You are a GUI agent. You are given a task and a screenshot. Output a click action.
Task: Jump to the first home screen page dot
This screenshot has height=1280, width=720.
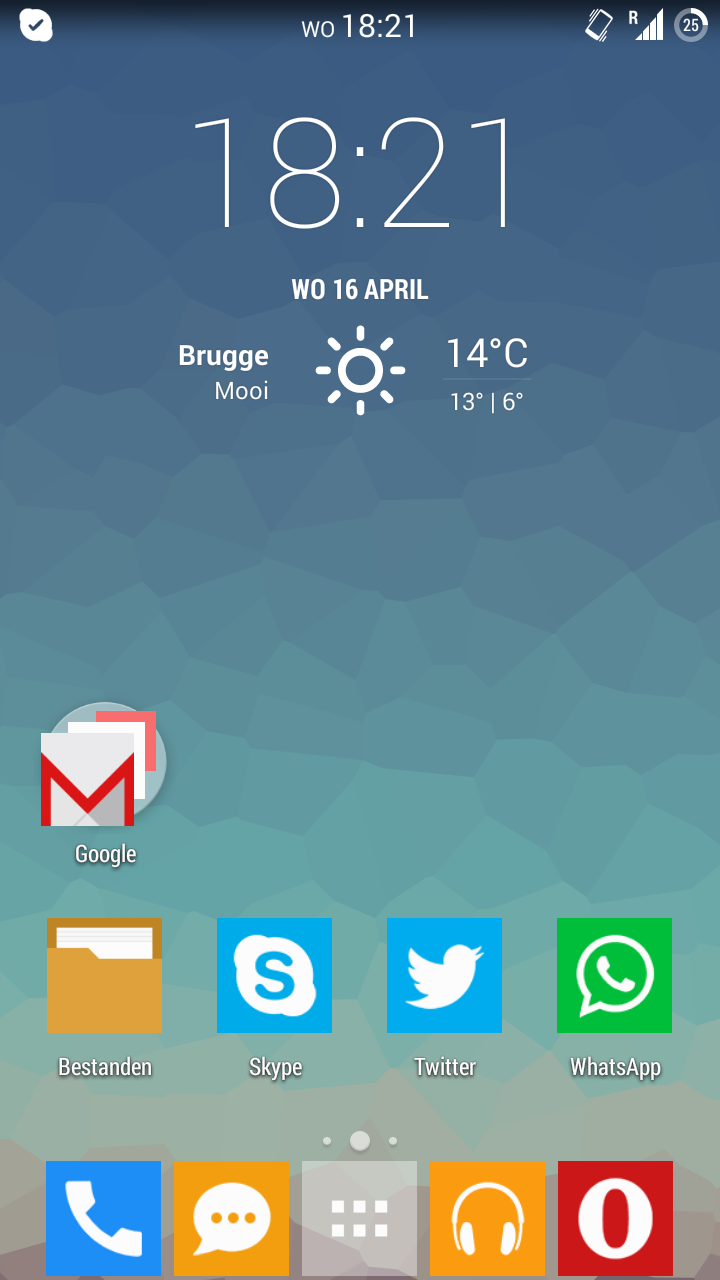(x=327, y=1141)
